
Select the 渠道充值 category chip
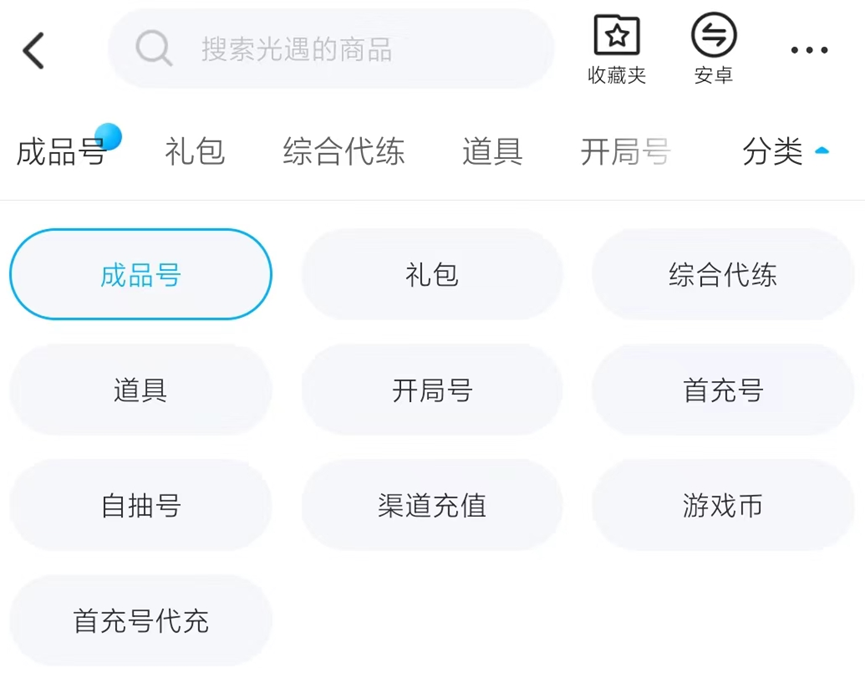point(432,505)
